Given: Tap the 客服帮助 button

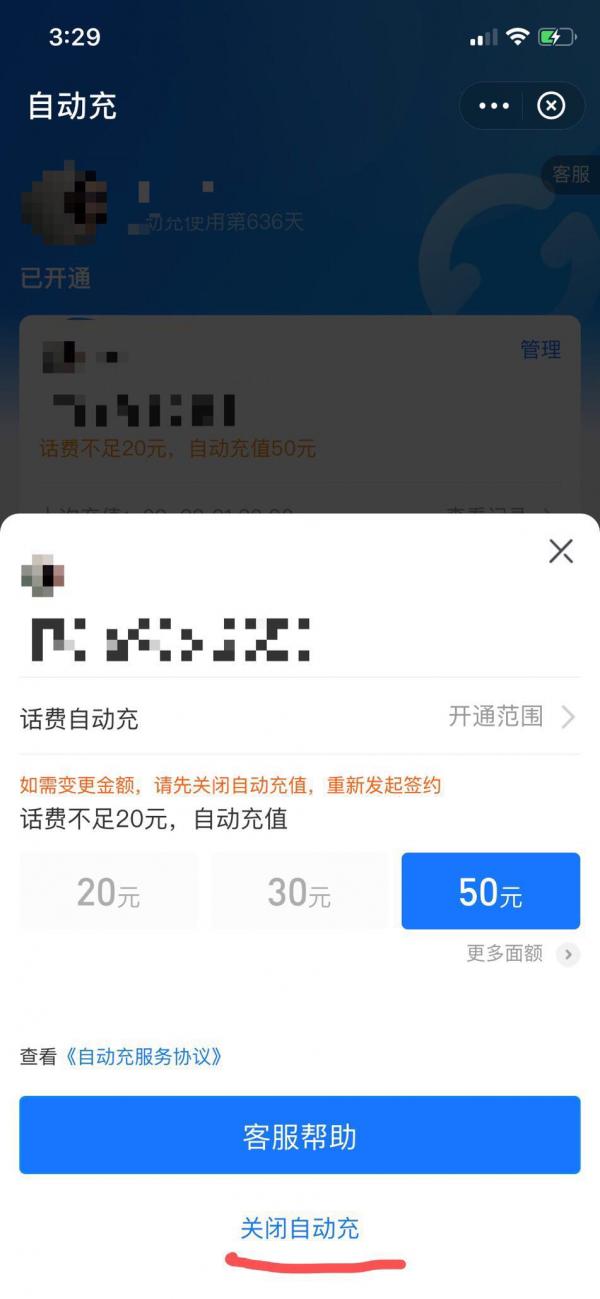Looking at the screenshot, I should click(300, 1136).
